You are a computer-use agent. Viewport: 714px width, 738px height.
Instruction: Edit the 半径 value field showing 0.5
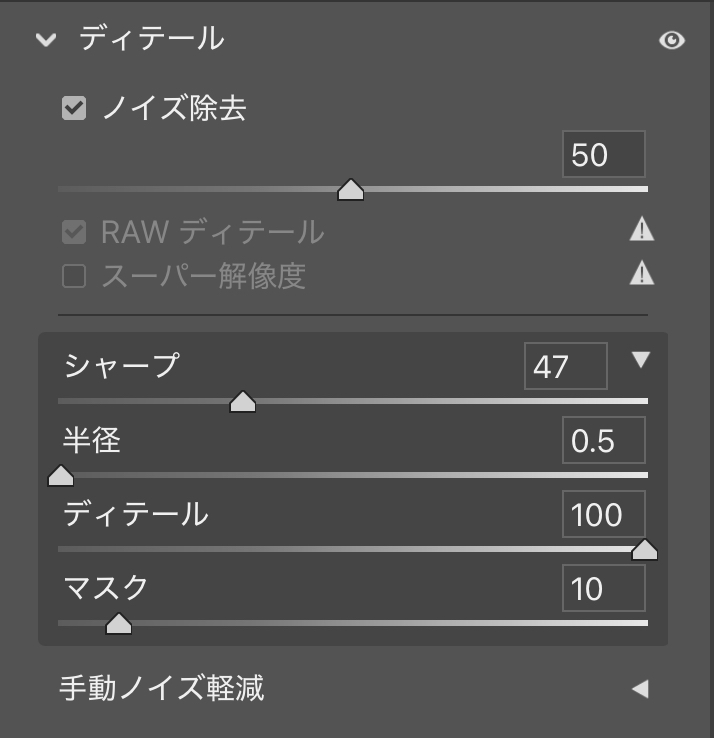pos(603,440)
